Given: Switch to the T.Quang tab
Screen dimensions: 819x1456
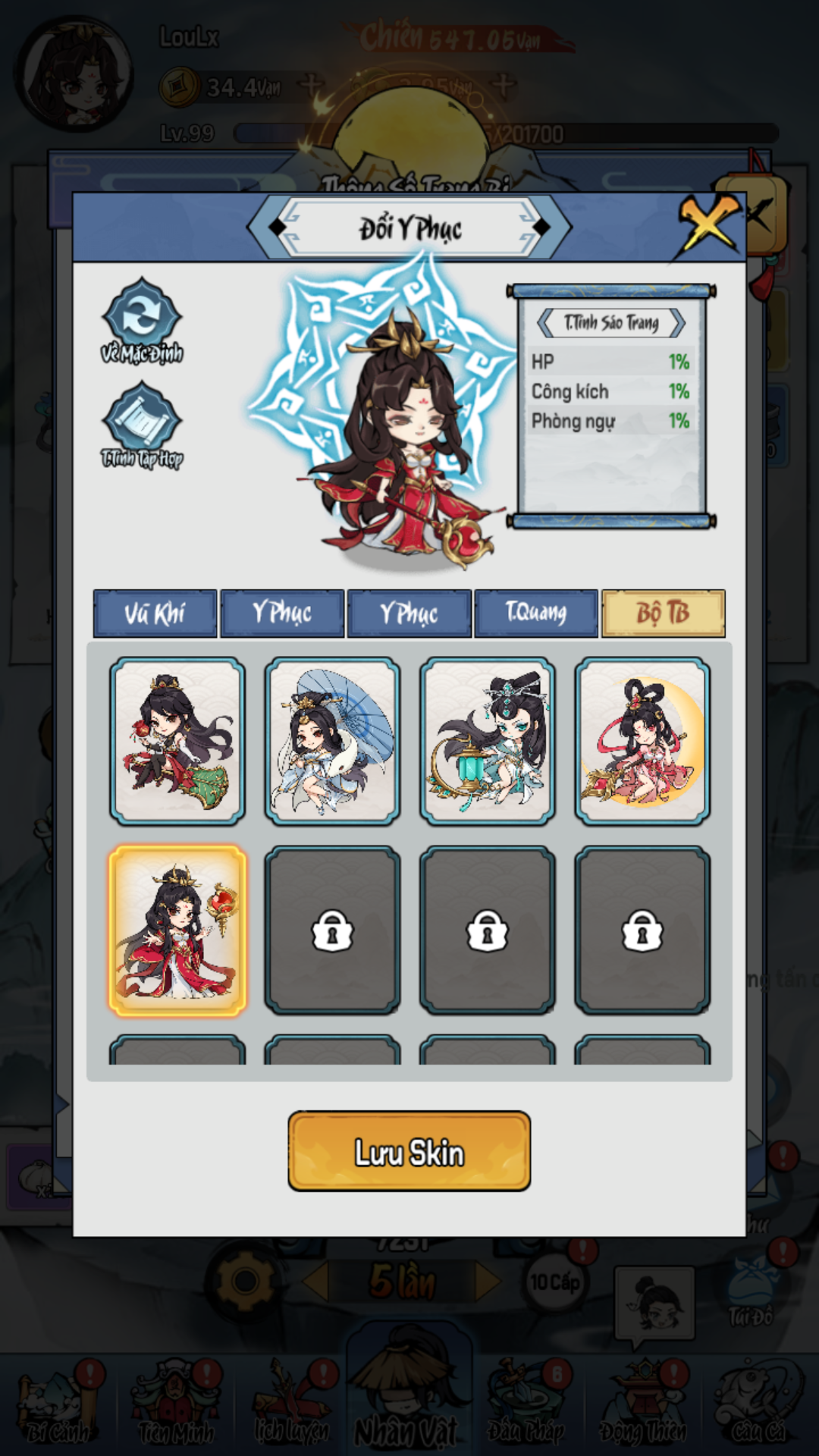Looking at the screenshot, I should [x=536, y=613].
